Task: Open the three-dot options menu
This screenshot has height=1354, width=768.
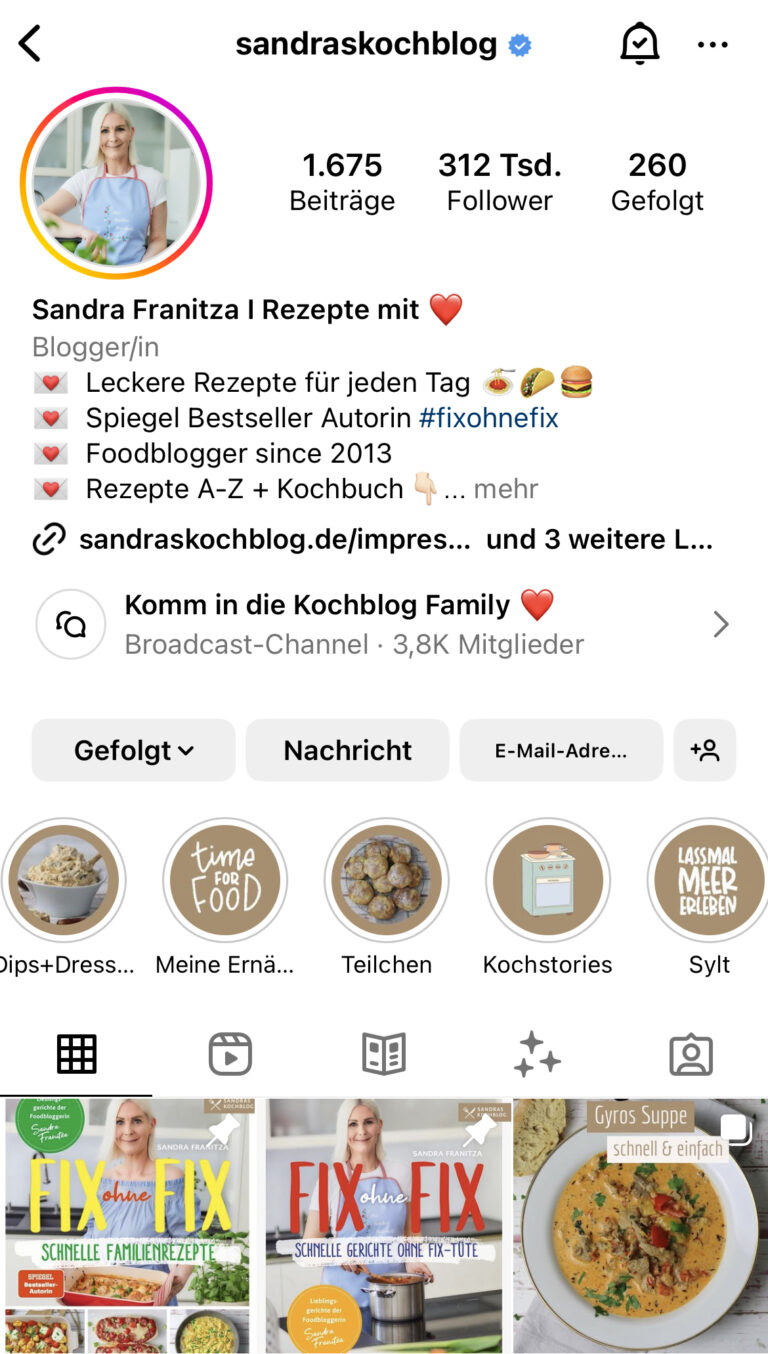Action: coord(713,44)
